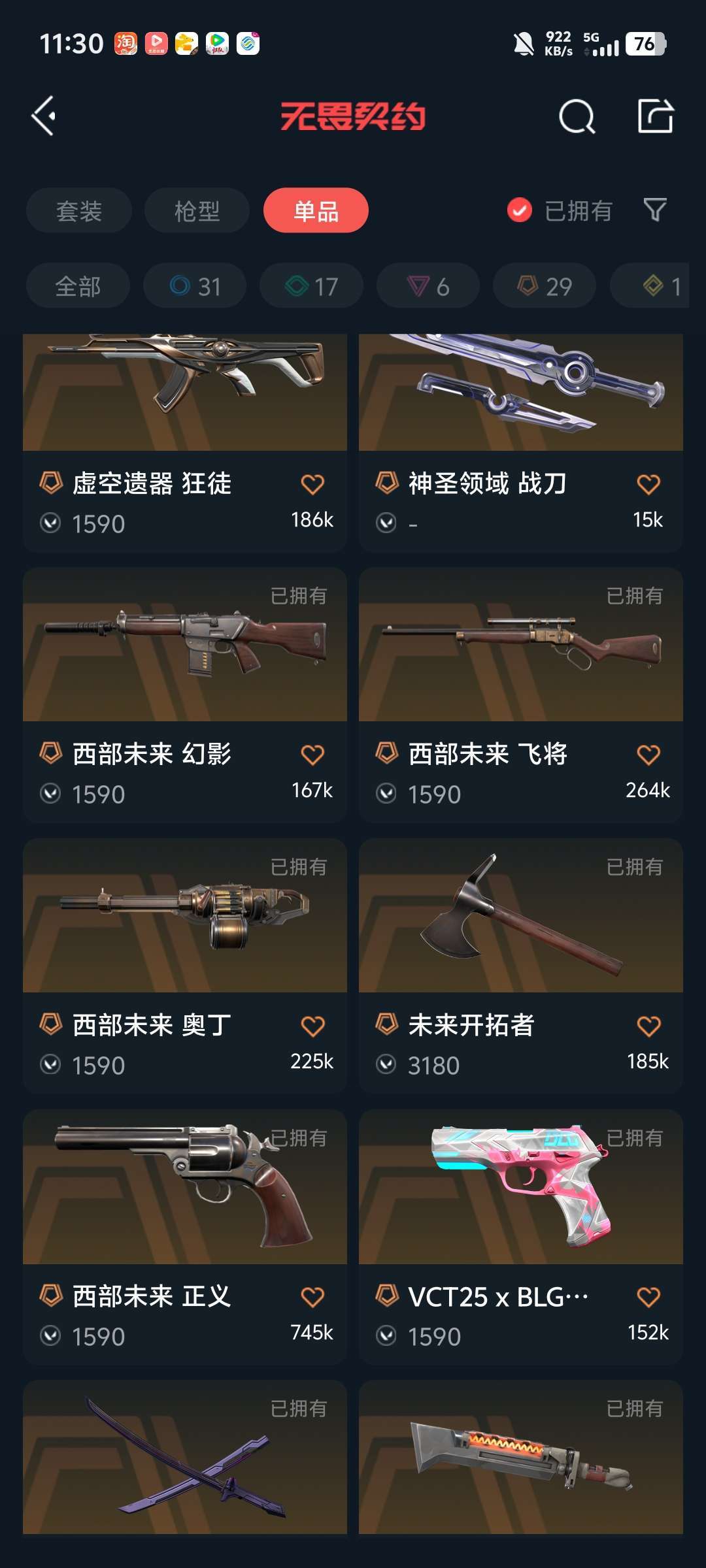Select the 全部 rarity chip
706x1568 pixels.
pos(78,286)
